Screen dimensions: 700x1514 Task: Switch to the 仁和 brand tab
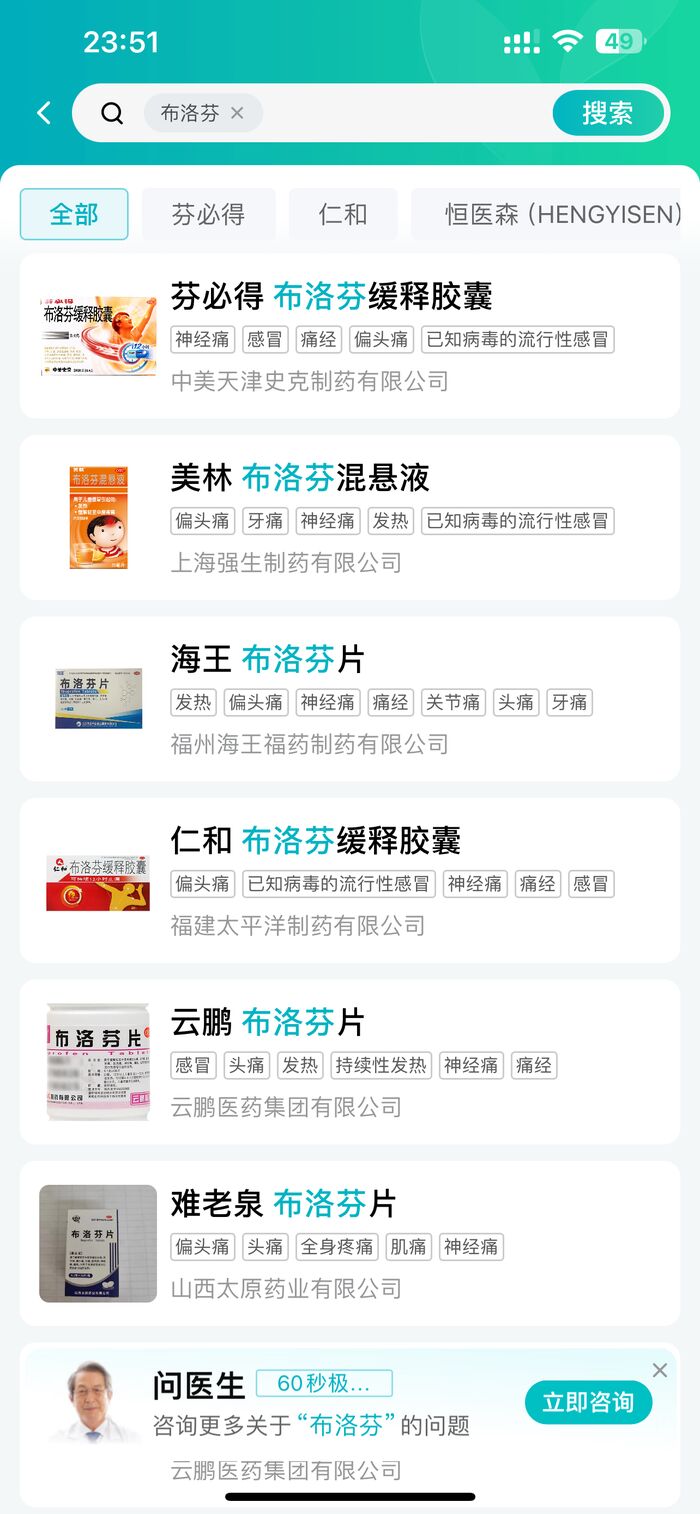click(x=343, y=214)
